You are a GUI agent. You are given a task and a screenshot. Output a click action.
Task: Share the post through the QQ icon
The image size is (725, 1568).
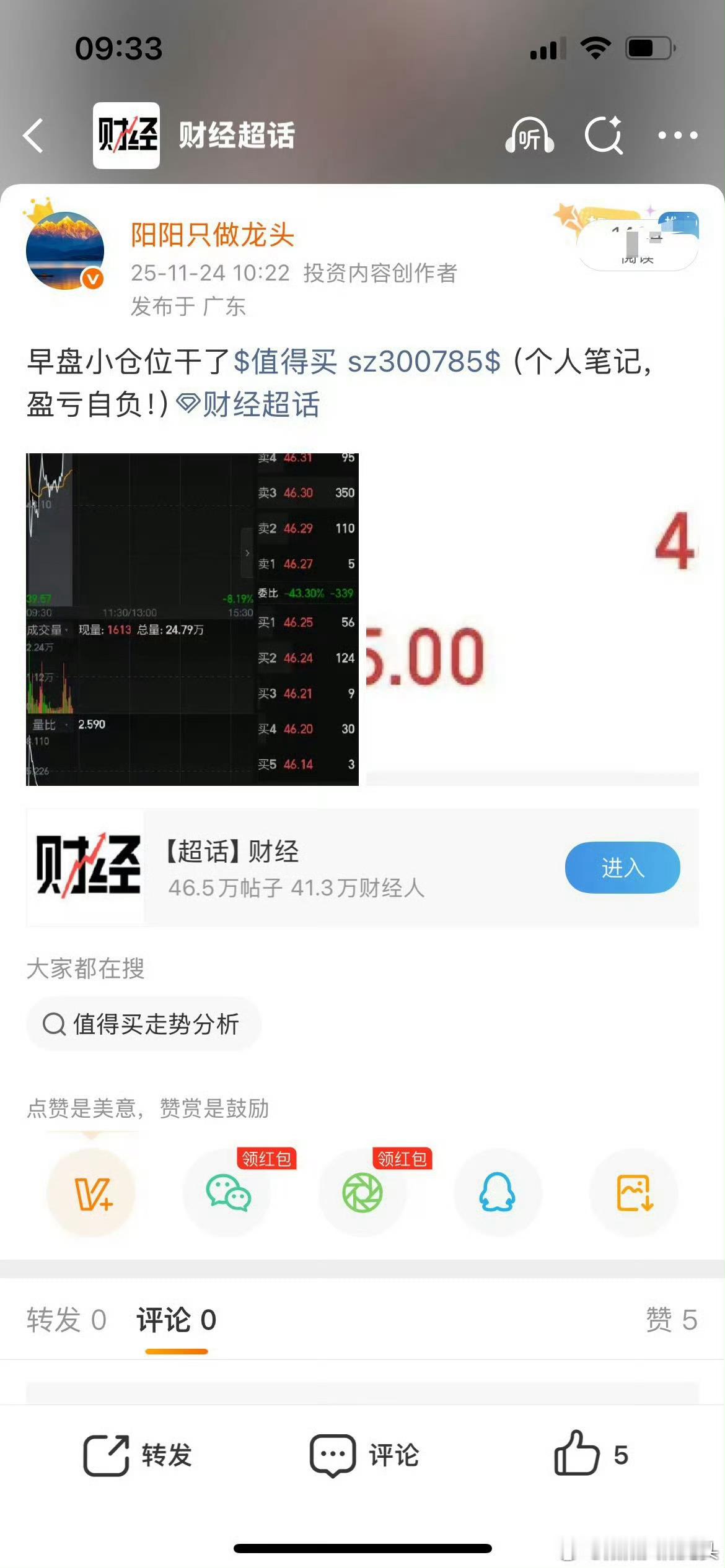pos(498,1192)
